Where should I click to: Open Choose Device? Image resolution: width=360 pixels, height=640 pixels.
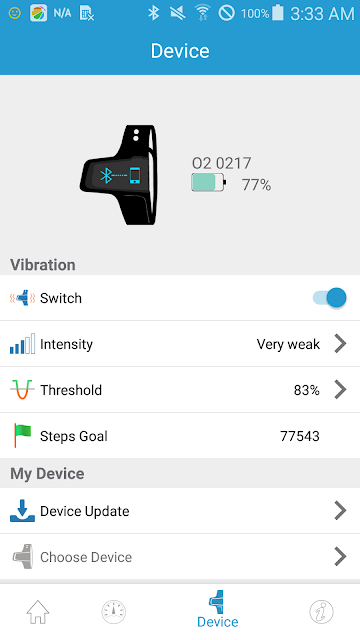click(180, 557)
